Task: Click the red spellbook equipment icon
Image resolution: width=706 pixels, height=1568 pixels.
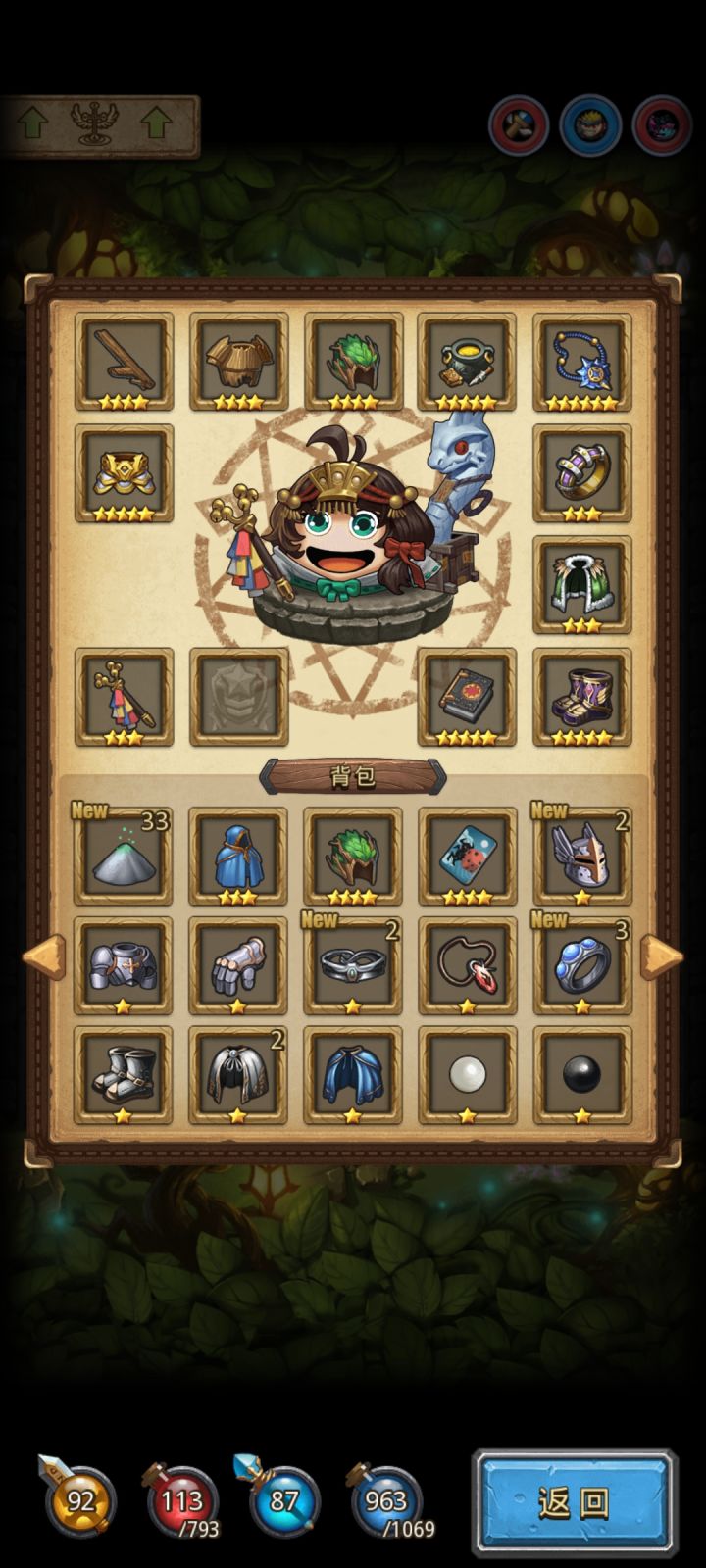Action: point(468,698)
